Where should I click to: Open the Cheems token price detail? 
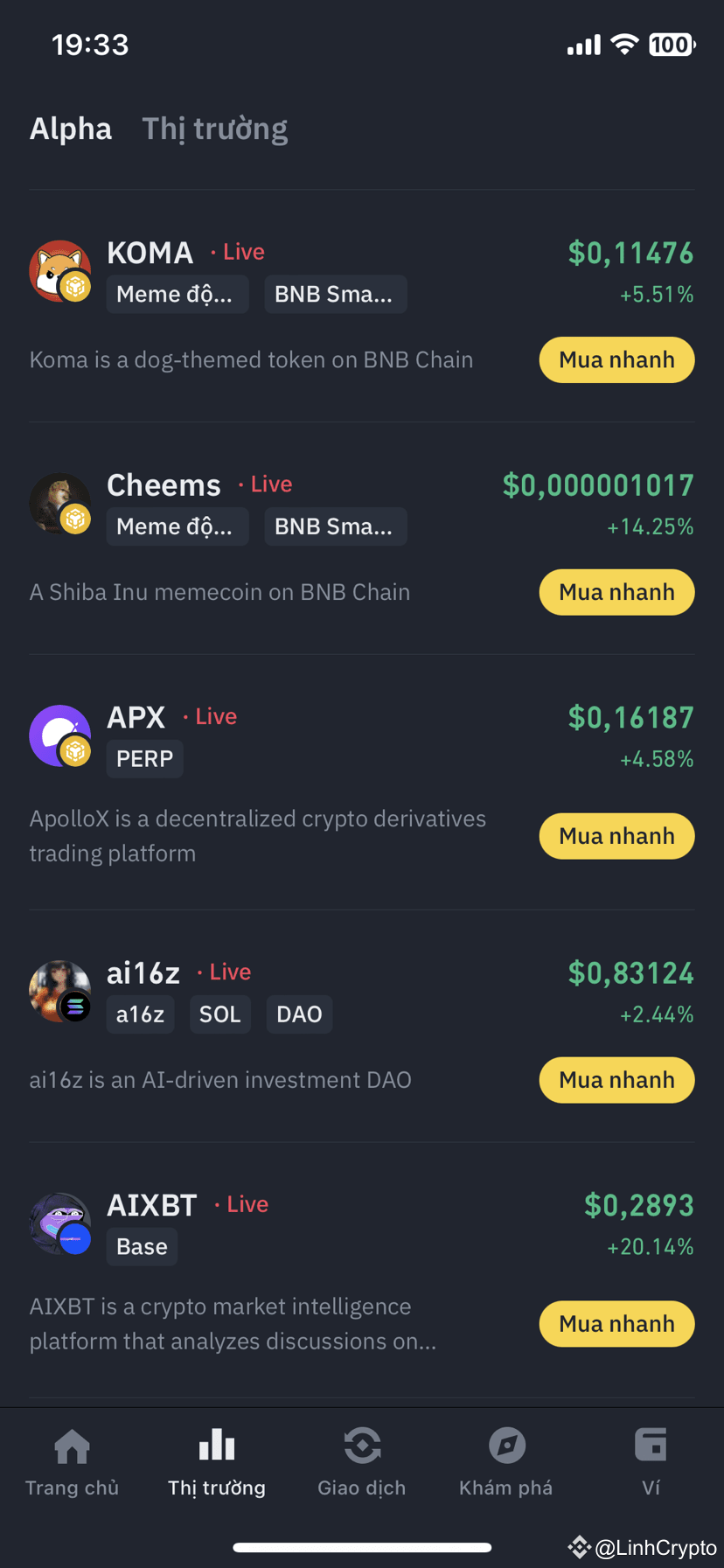point(597,484)
